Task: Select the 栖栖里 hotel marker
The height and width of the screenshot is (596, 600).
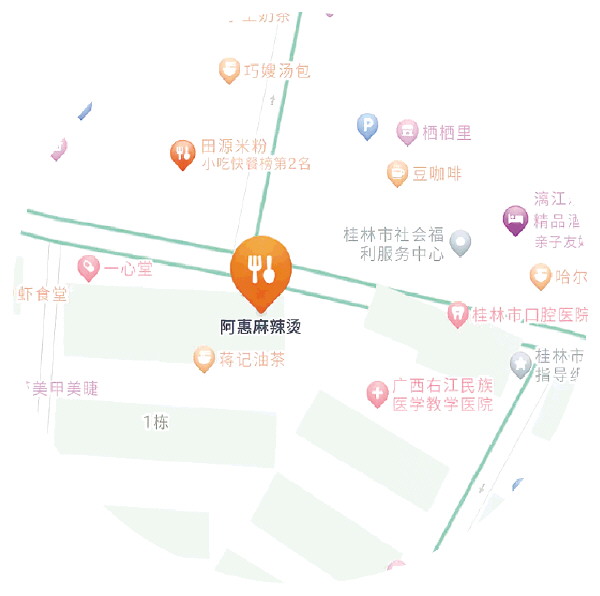Action: point(406,132)
